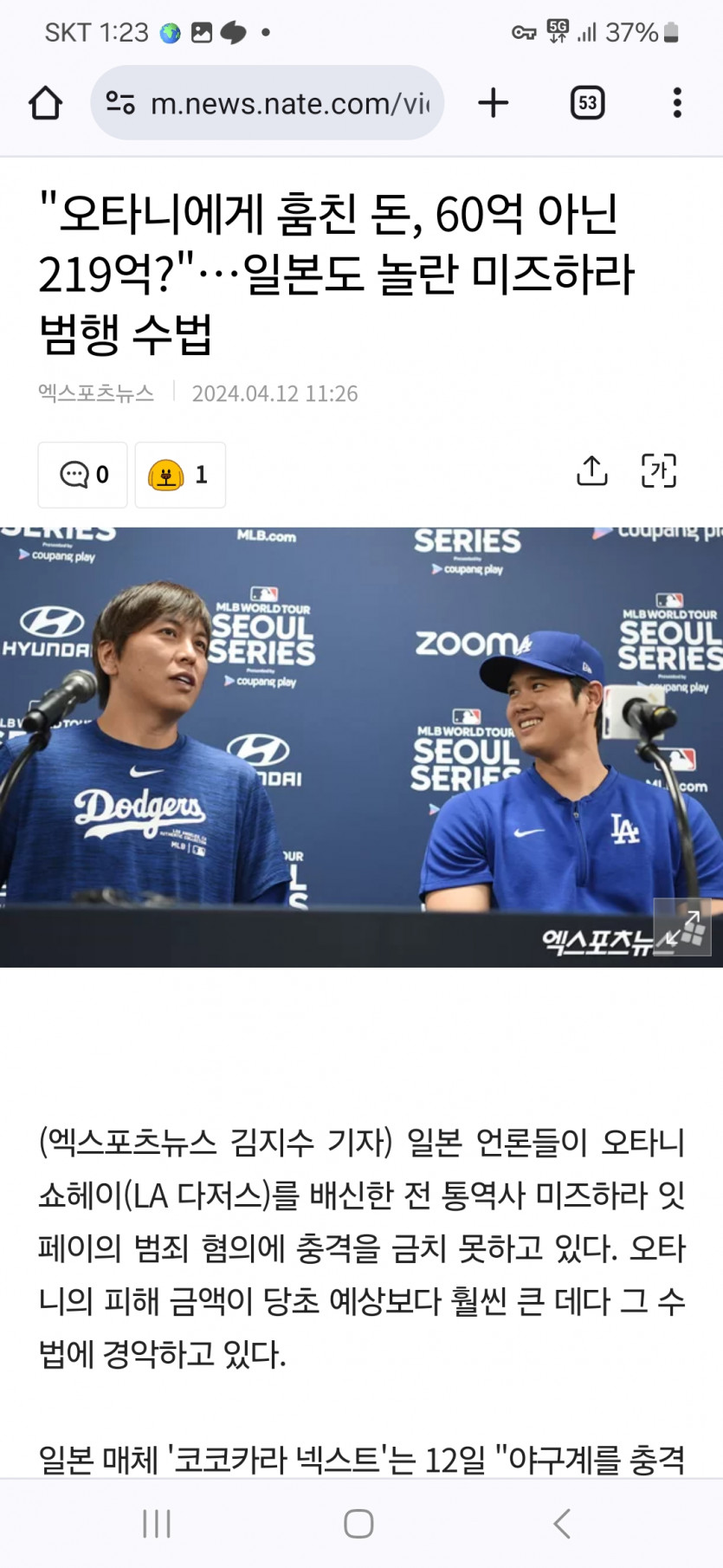
Task: Open the font size adjustment icon
Action: [x=659, y=470]
